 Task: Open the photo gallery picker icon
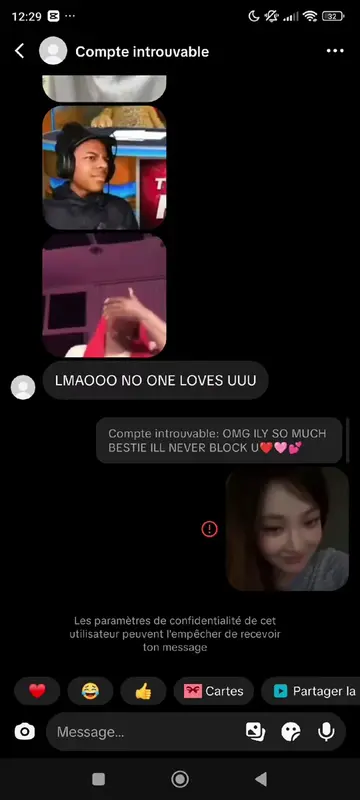(255, 732)
